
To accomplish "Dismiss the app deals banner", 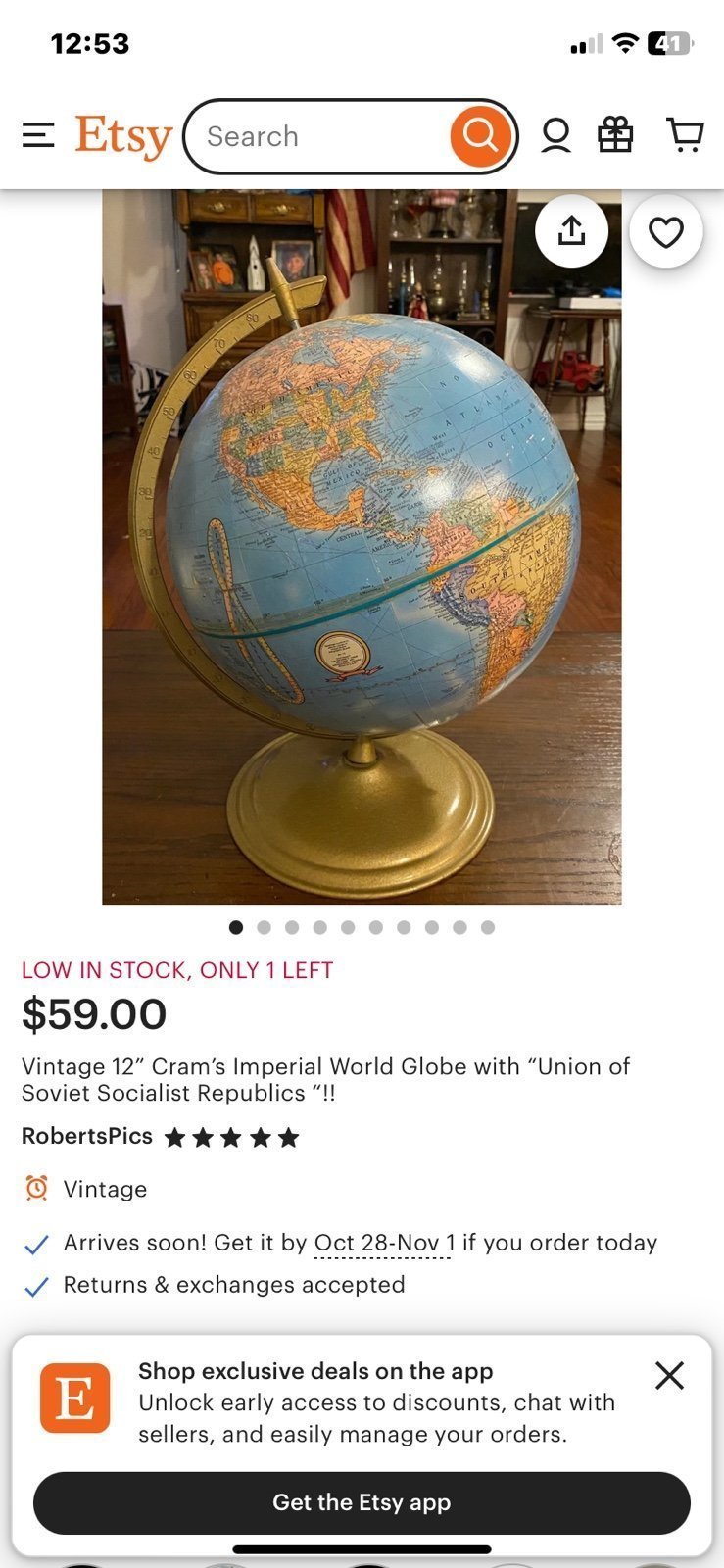I will tap(669, 1375).
